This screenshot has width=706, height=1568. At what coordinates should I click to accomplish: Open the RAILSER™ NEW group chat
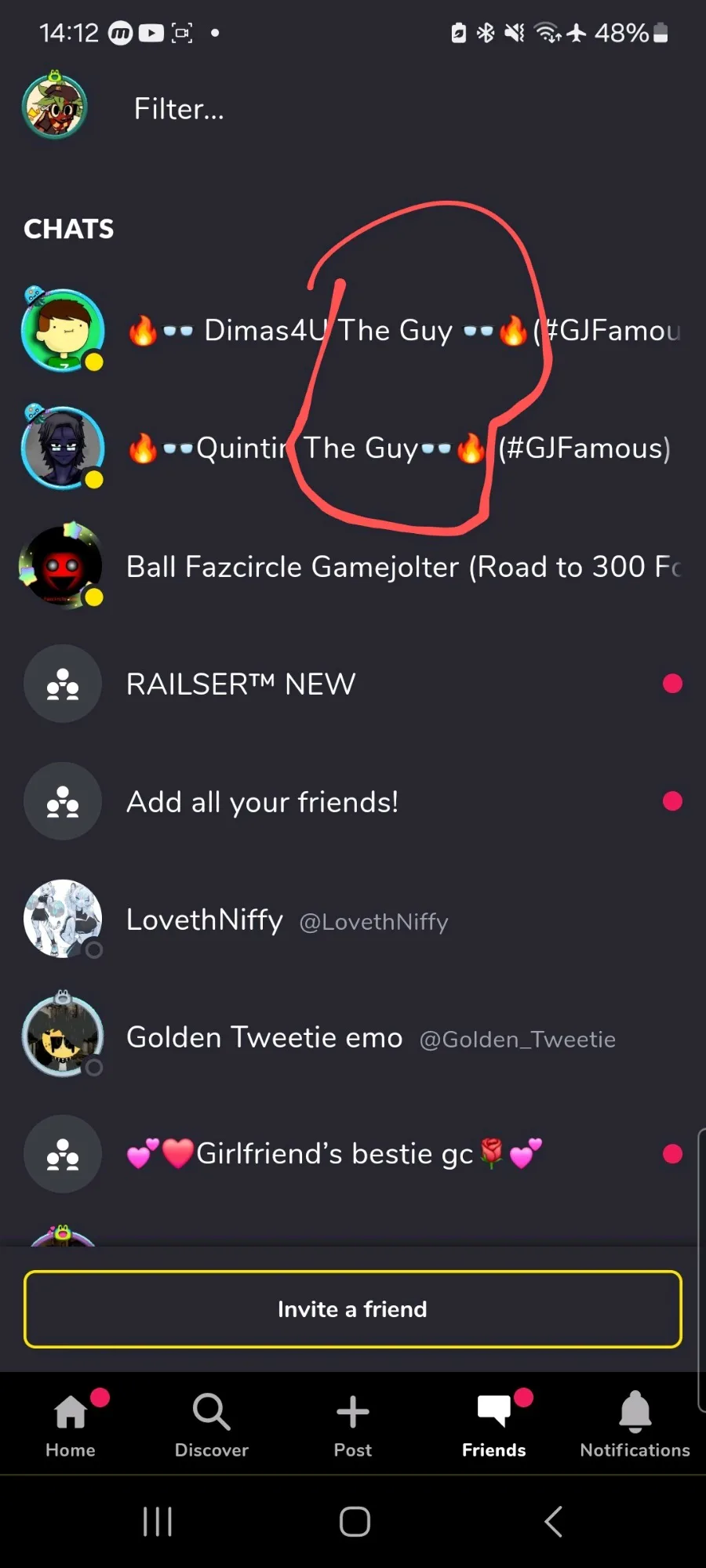(353, 683)
